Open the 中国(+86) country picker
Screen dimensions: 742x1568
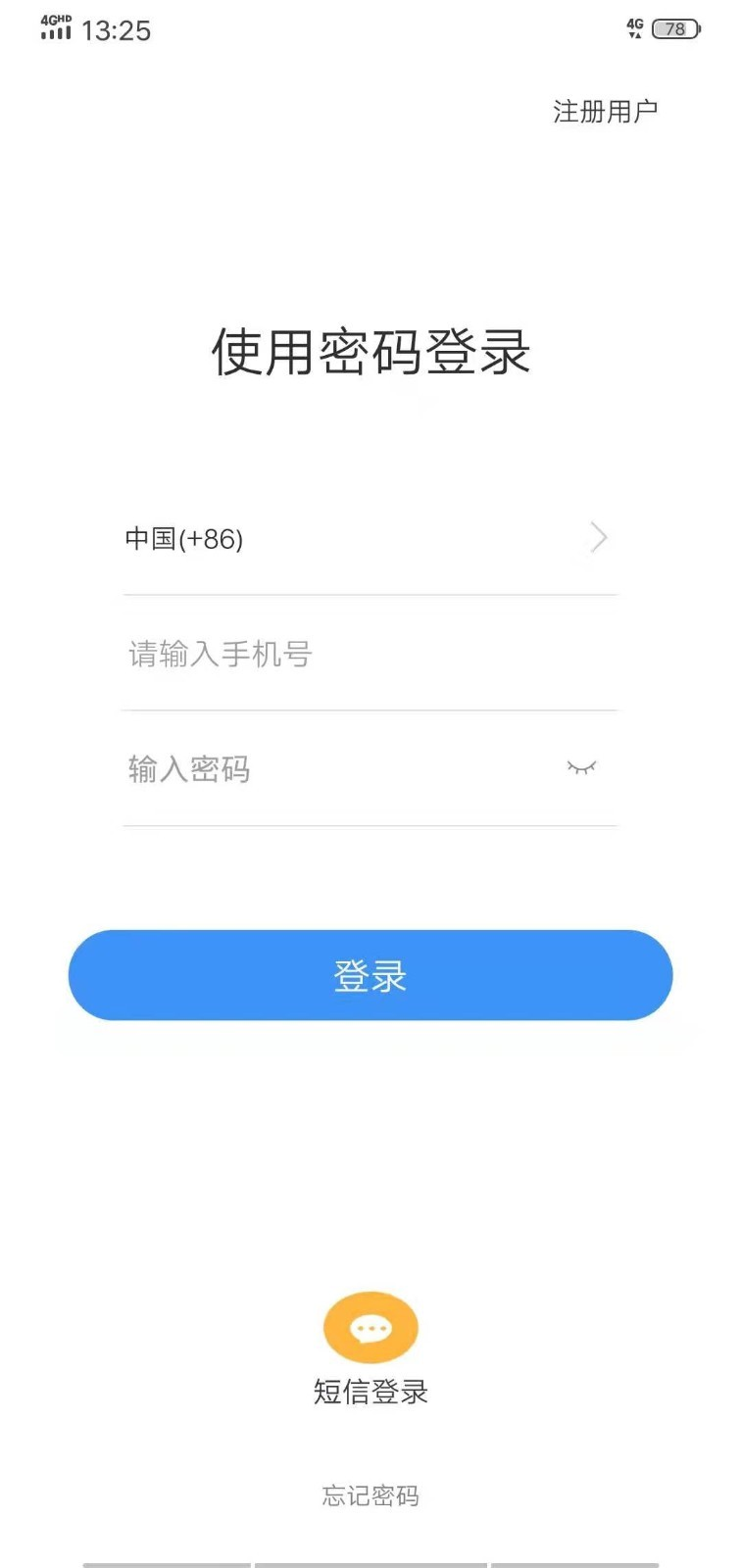185,538
